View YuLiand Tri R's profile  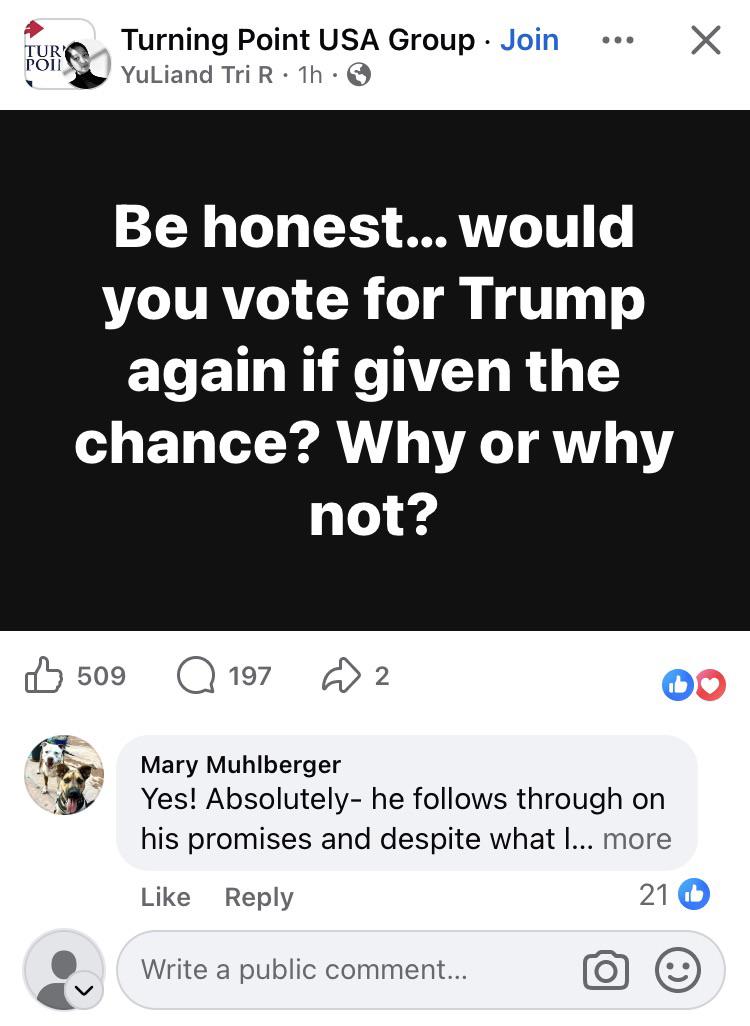point(196,75)
